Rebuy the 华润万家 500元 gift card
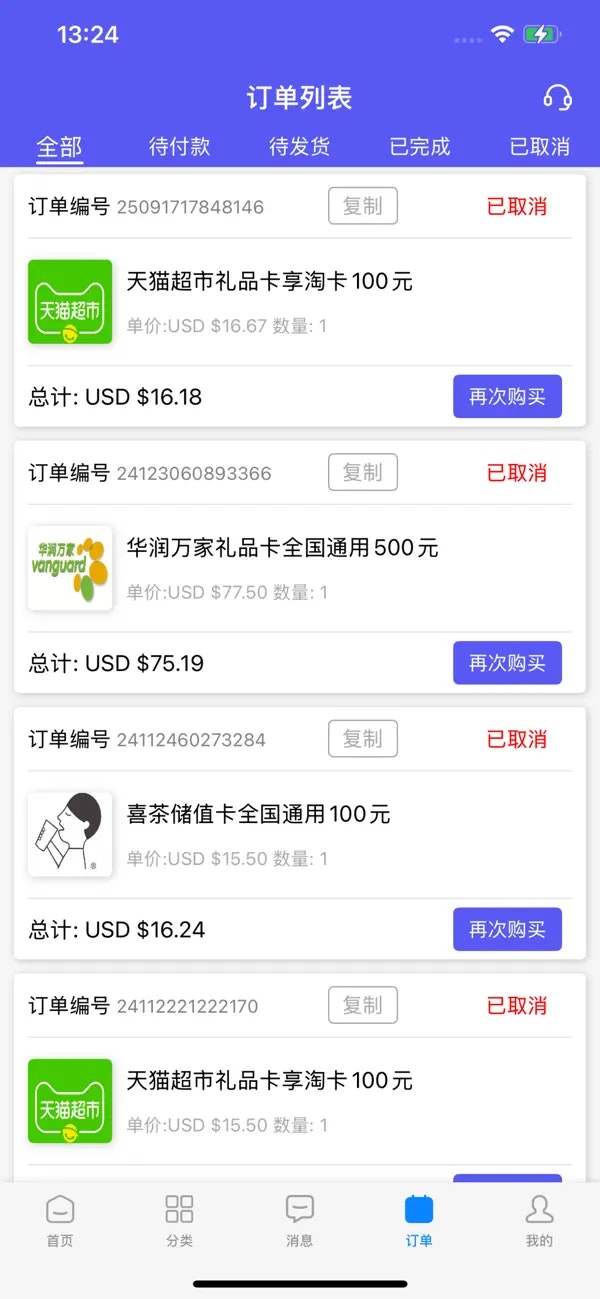The image size is (600, 1299). coord(507,663)
